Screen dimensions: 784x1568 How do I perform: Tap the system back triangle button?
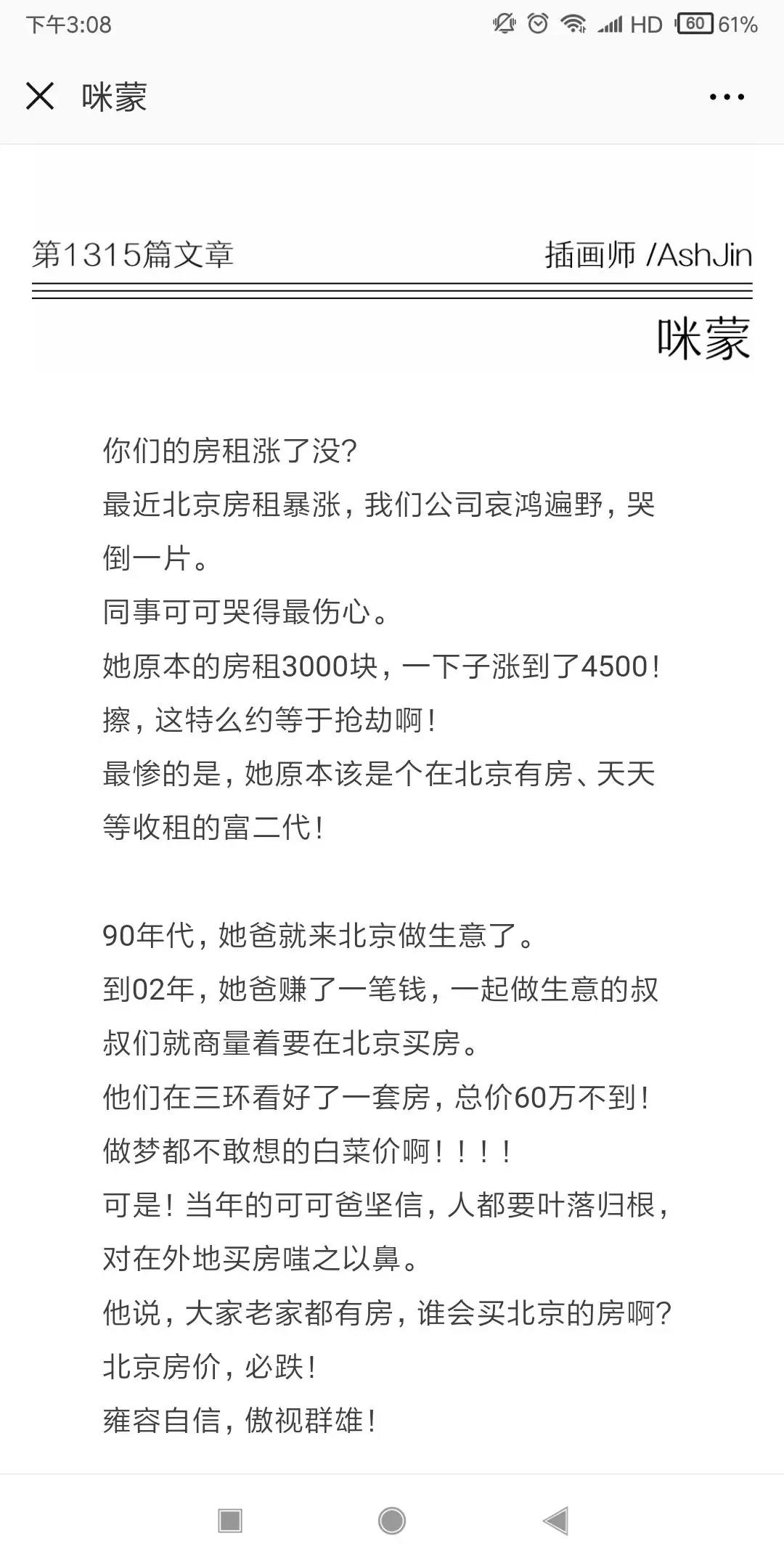pos(555,1519)
